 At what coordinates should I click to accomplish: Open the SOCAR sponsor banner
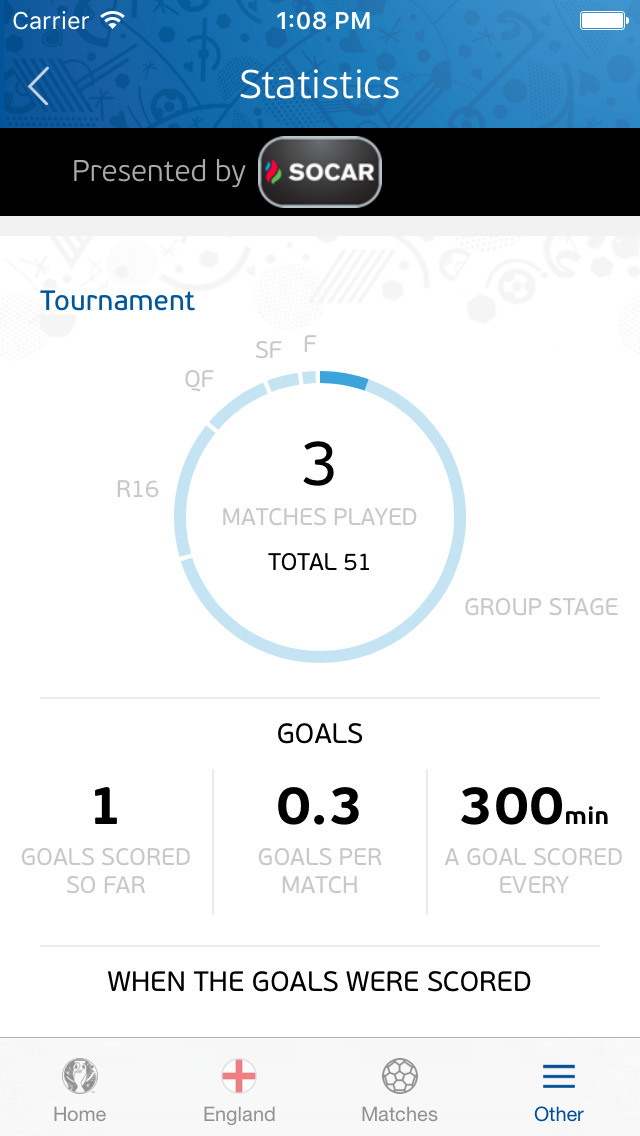coord(320,172)
